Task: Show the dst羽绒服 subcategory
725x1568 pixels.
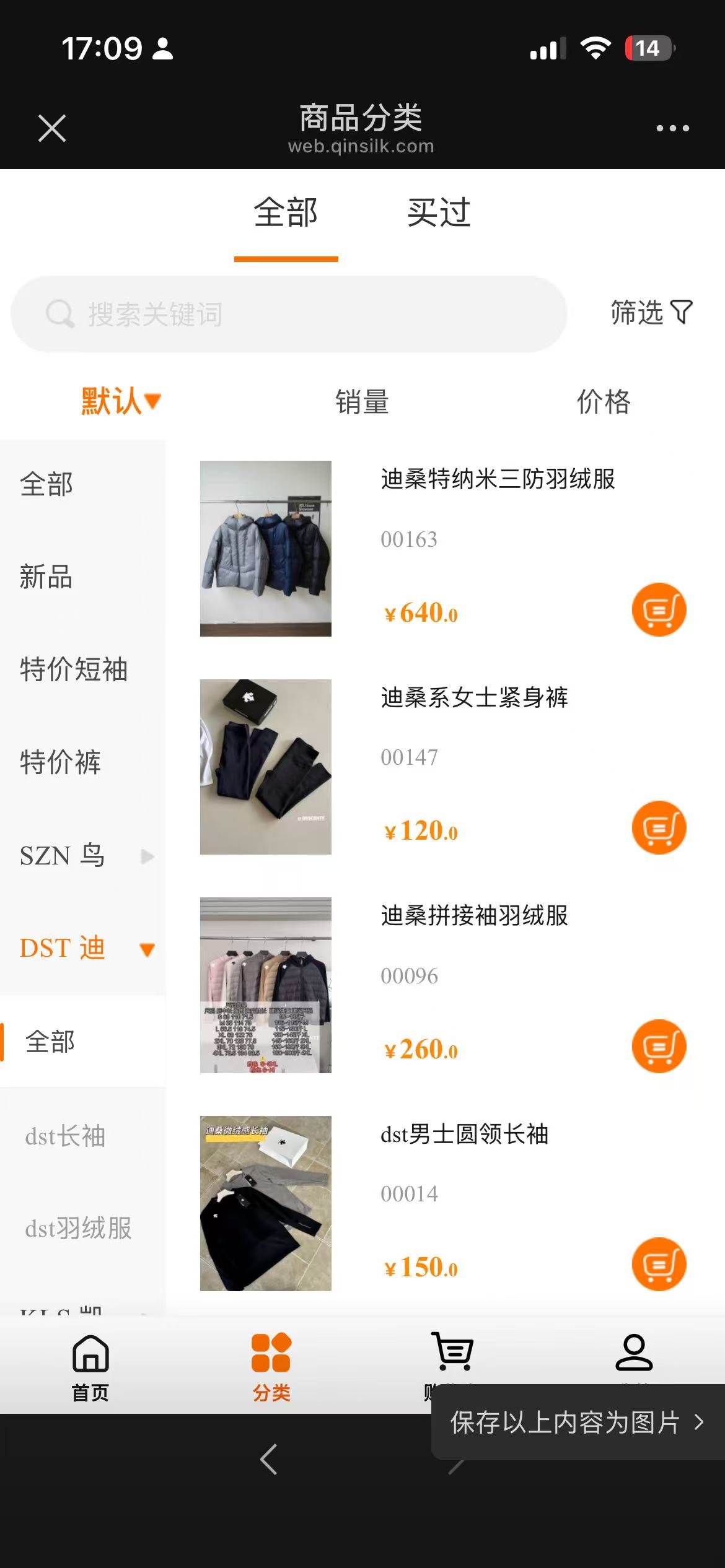Action: (78, 1229)
